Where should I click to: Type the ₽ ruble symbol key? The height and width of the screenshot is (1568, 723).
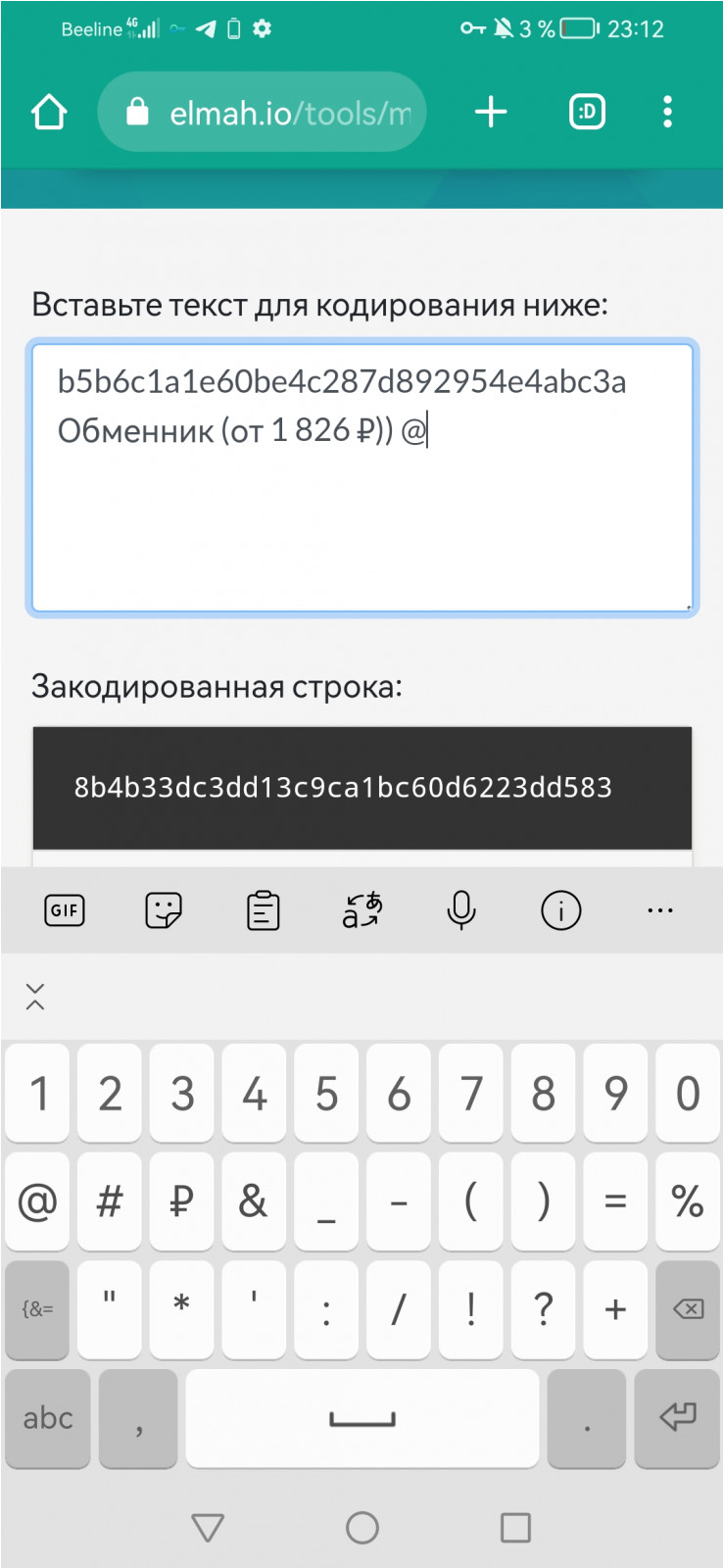click(x=181, y=1201)
